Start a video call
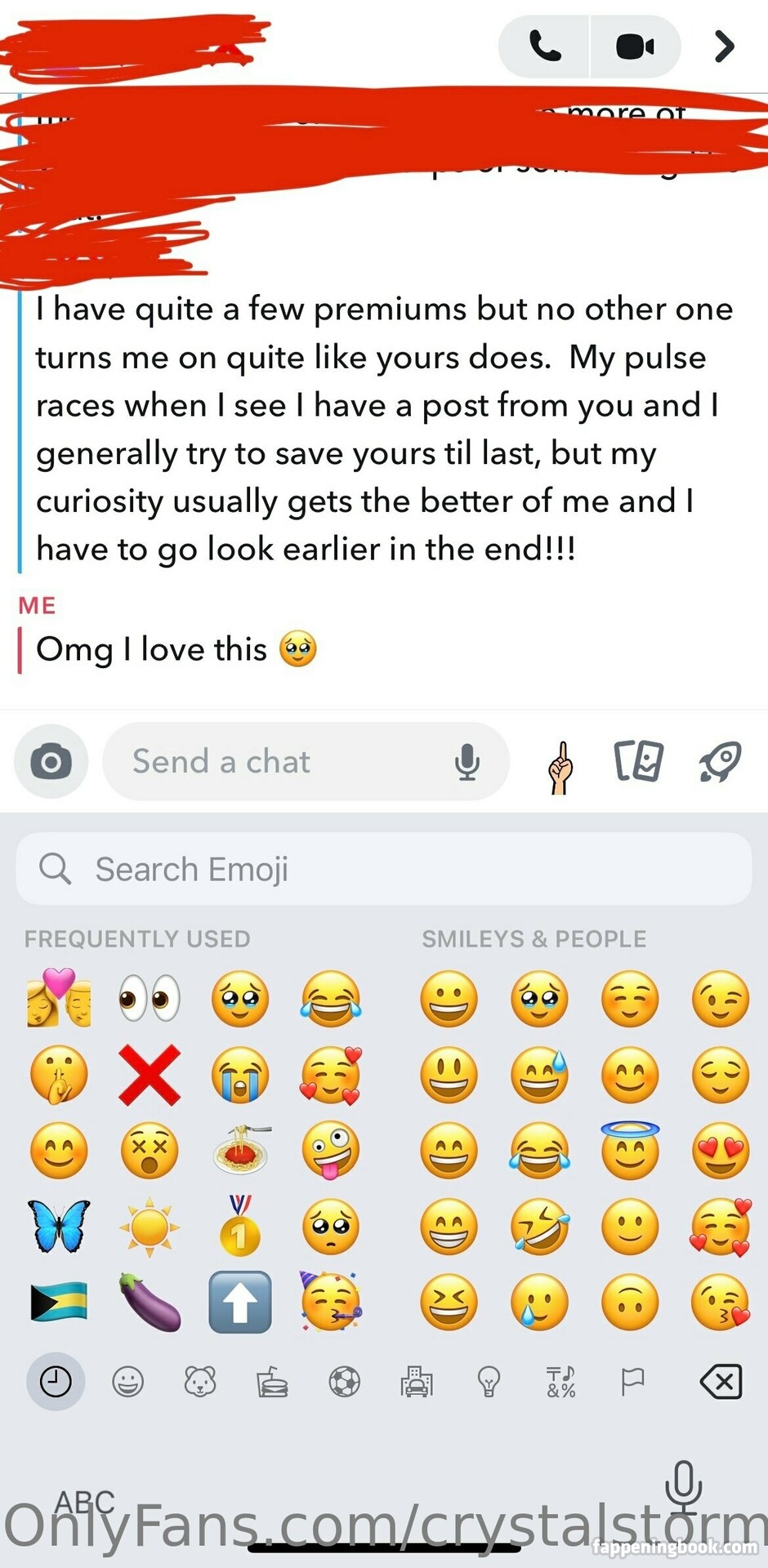768x1568 pixels. 636,47
